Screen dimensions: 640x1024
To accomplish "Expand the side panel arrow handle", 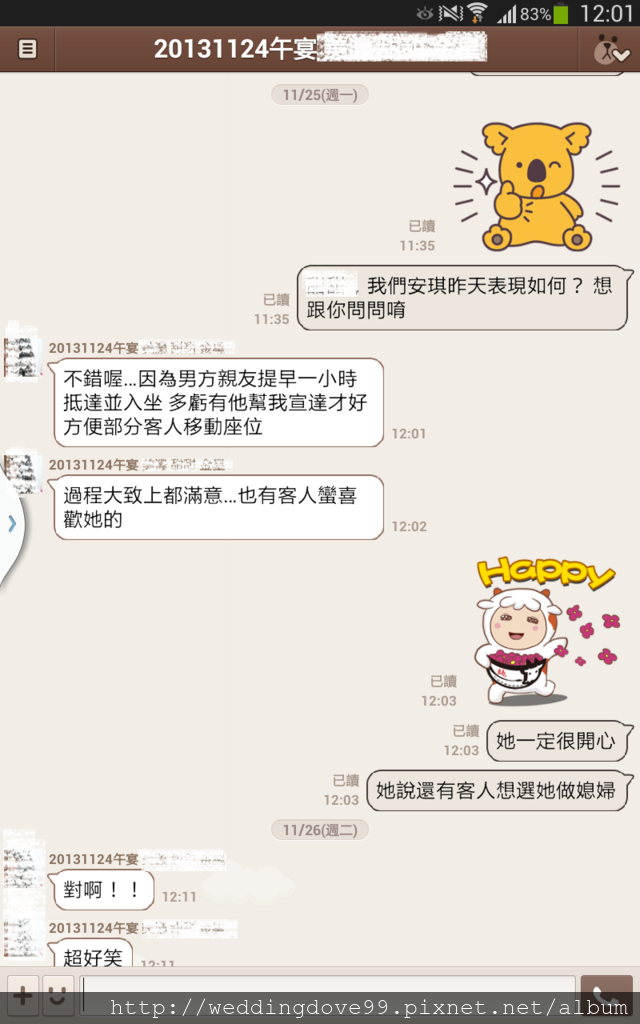I will coord(12,523).
